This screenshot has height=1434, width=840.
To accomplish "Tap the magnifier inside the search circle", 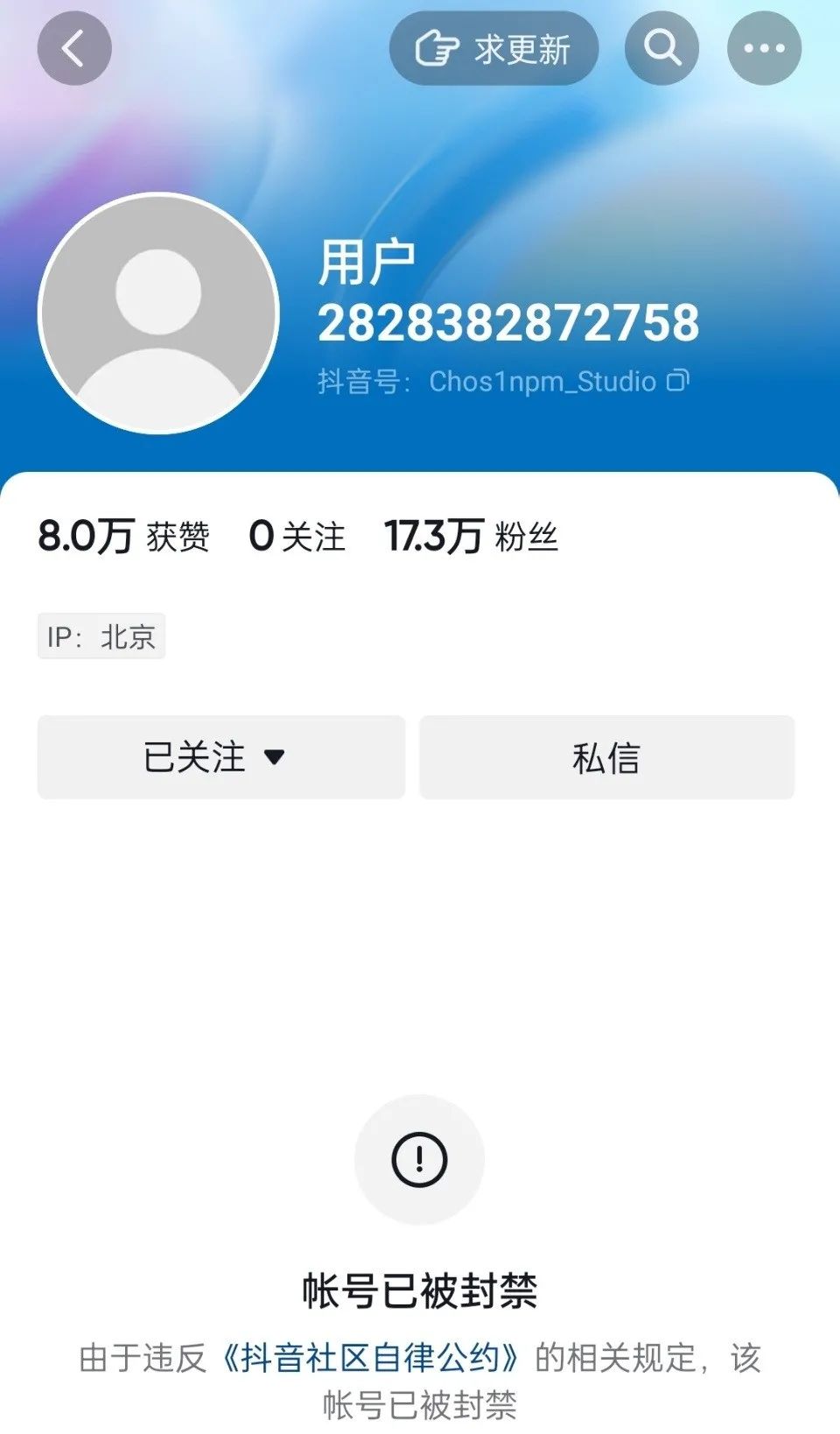I will point(661,48).
